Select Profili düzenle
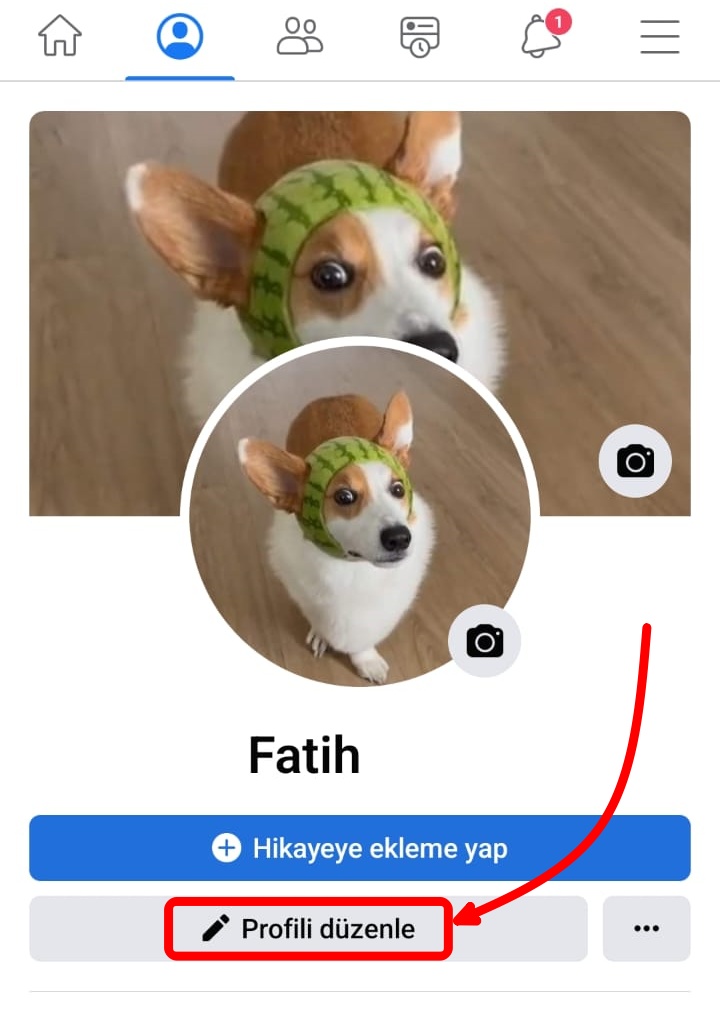 coord(309,929)
